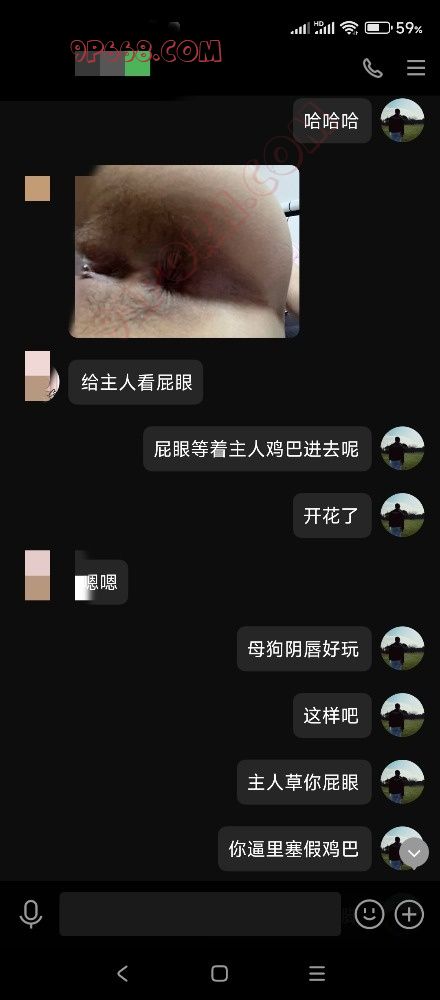Screen dimensions: 440x1000
Task: Open recent apps from navigation bar
Action: point(317,973)
